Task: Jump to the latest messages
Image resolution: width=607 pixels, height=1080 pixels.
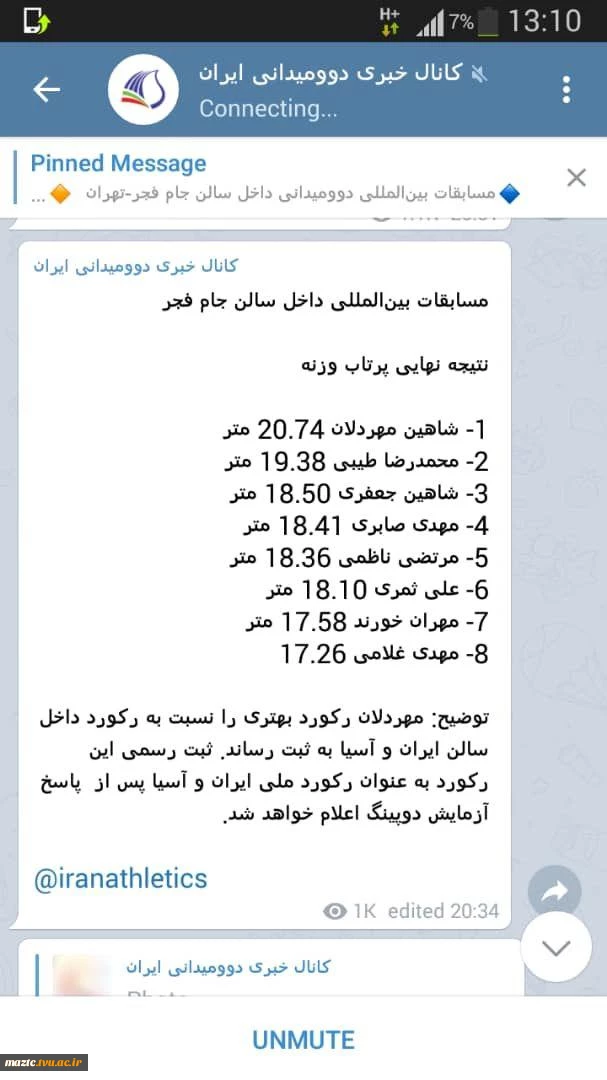Action: [x=555, y=946]
